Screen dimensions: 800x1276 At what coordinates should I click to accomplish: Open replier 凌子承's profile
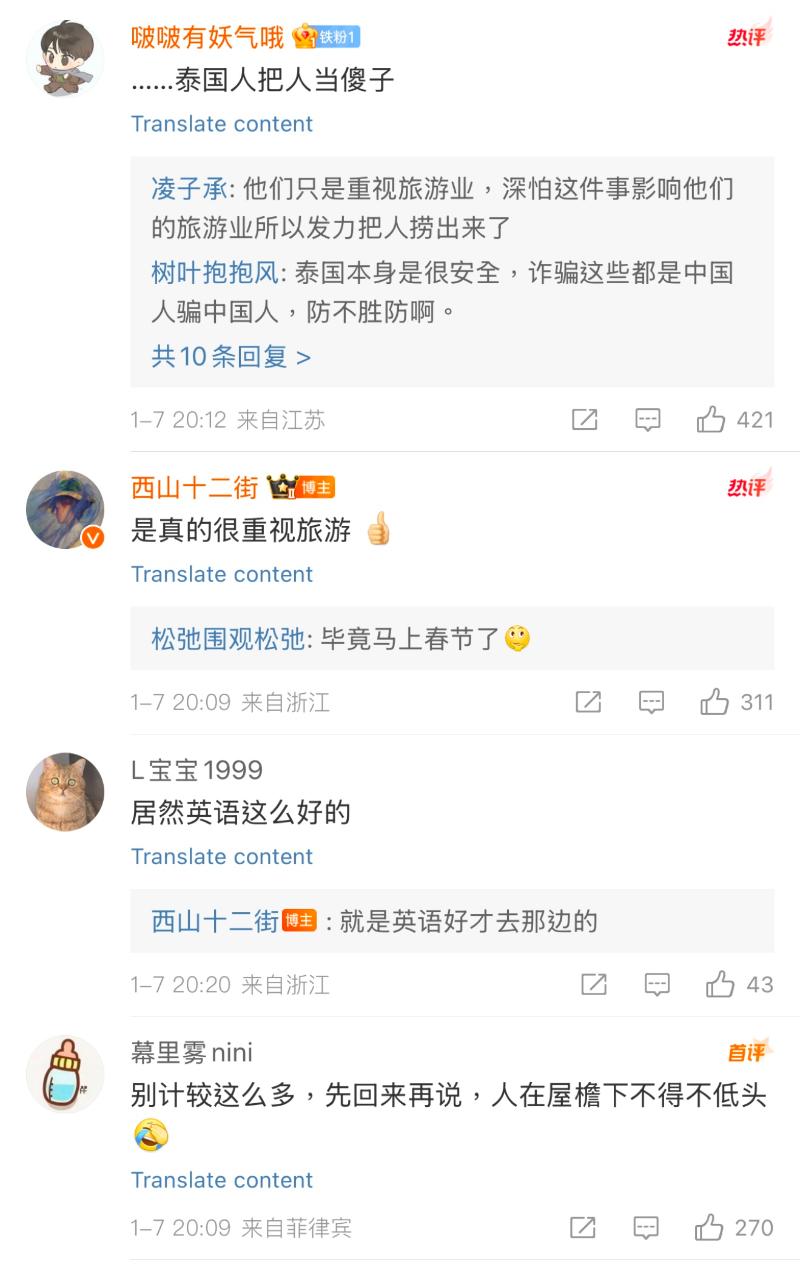pyautogui.click(x=190, y=190)
